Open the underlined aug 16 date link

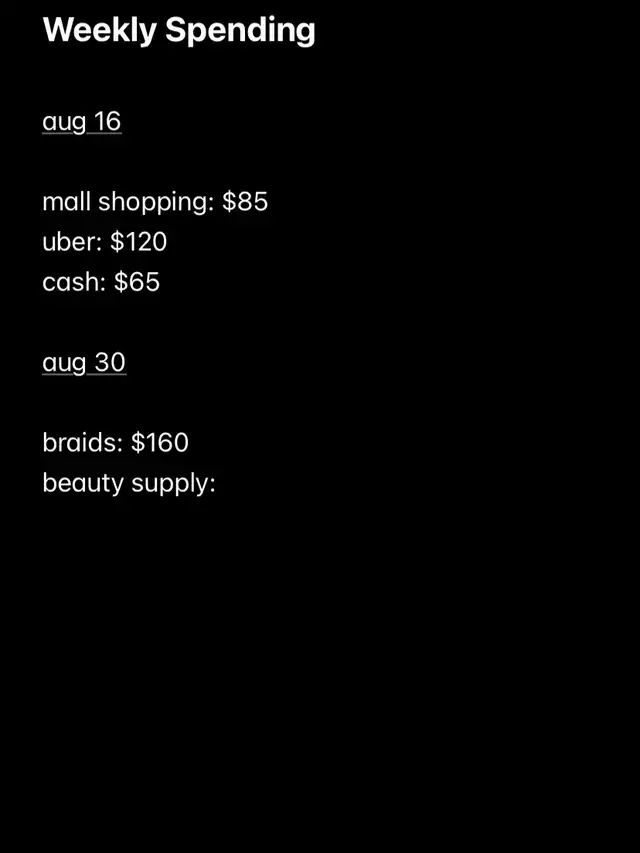coord(82,121)
